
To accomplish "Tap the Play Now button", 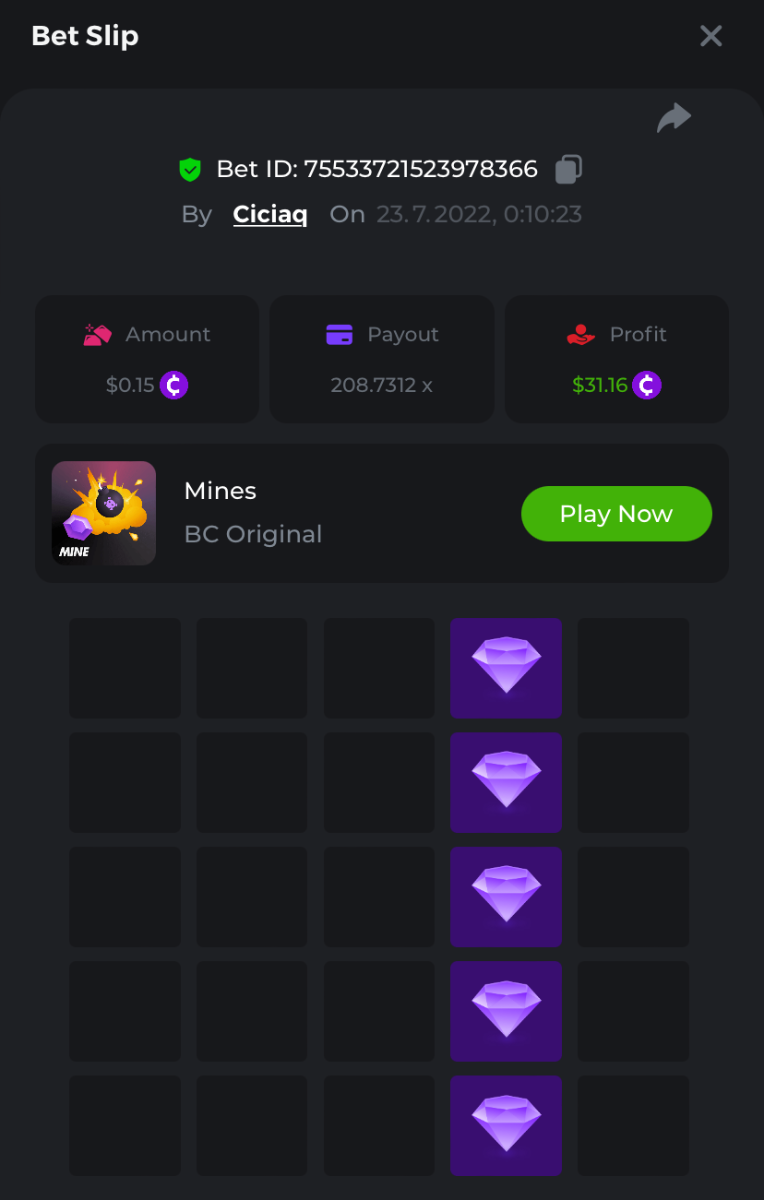I will point(616,514).
